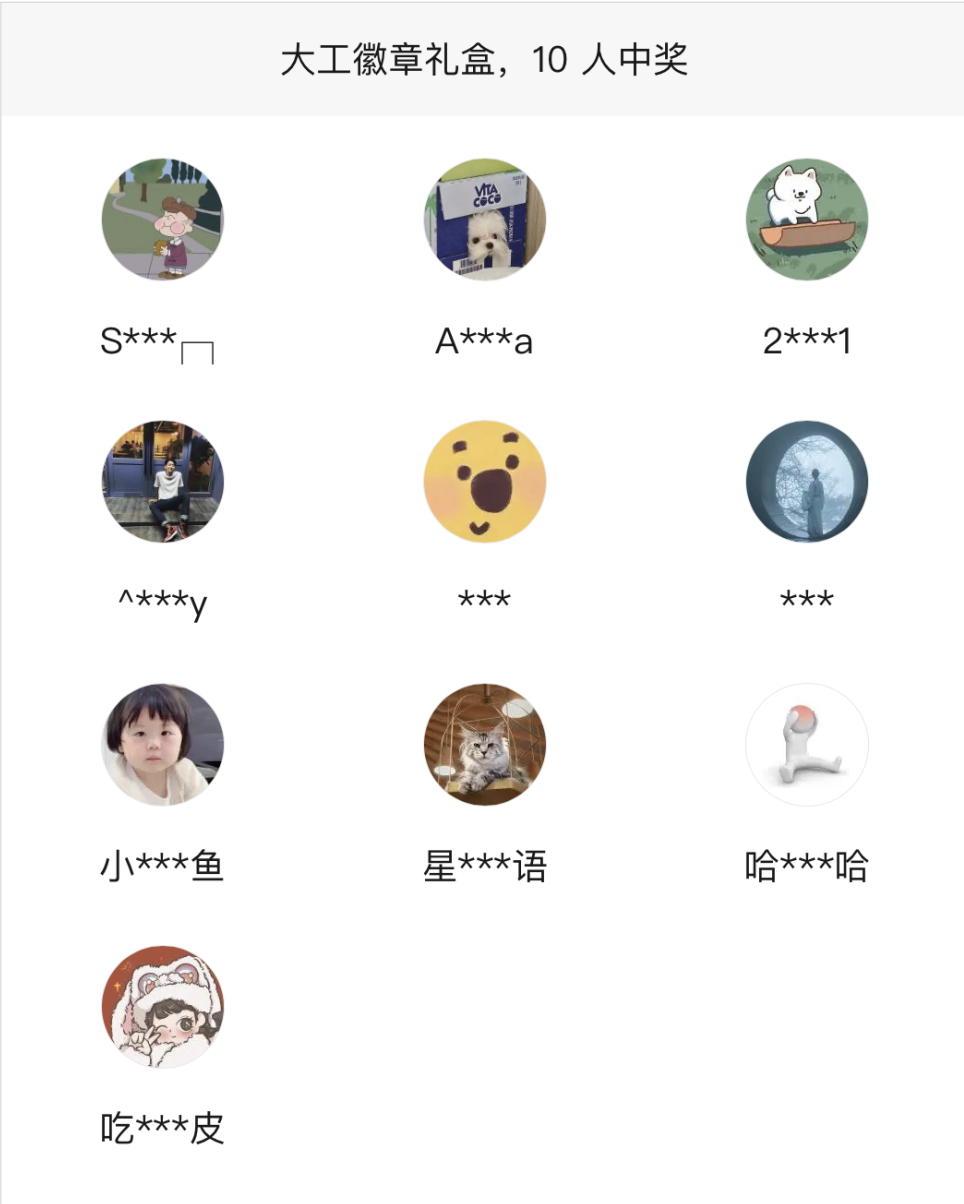Open winner S***'s cartoon avatar
The width and height of the screenshot is (964, 1204).
tap(163, 219)
